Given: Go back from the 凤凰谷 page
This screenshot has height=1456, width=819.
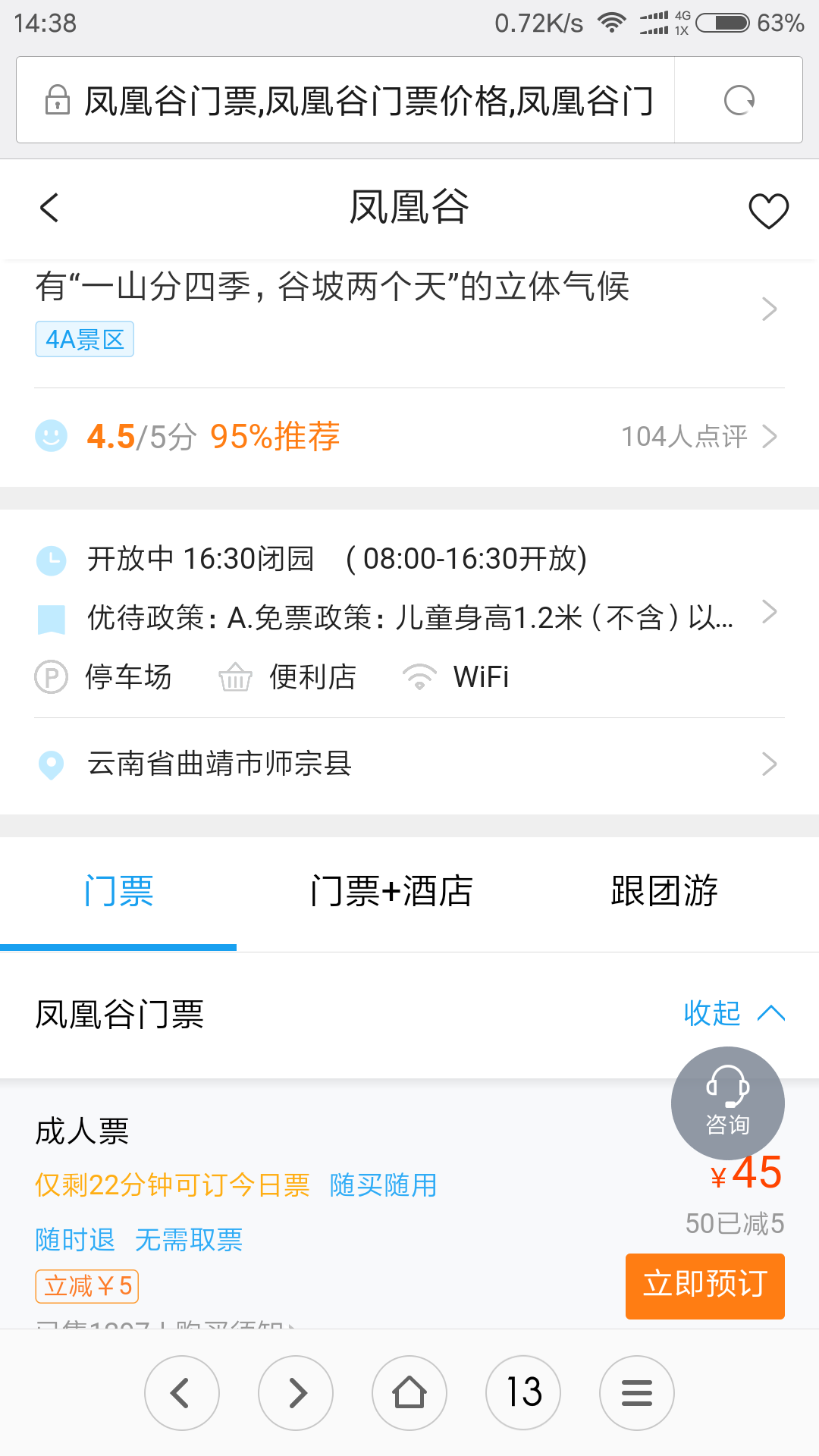Looking at the screenshot, I should [x=50, y=208].
